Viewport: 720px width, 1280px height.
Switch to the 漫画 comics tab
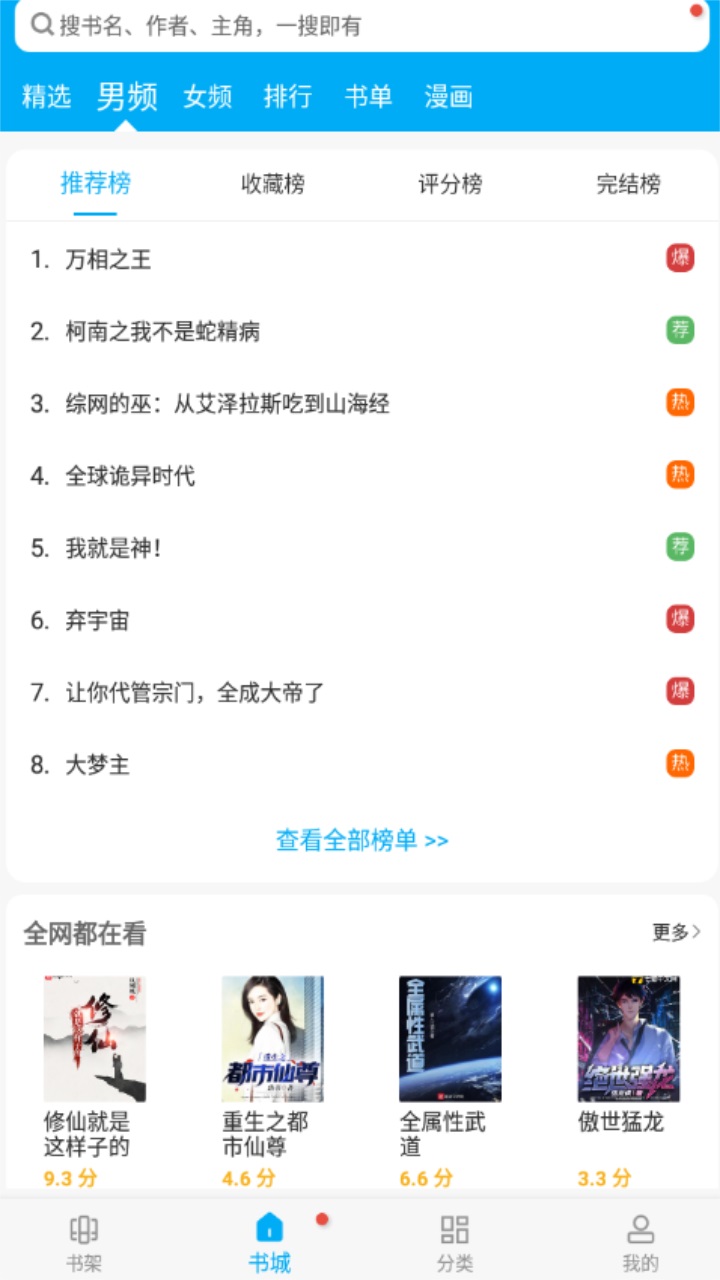point(447,96)
